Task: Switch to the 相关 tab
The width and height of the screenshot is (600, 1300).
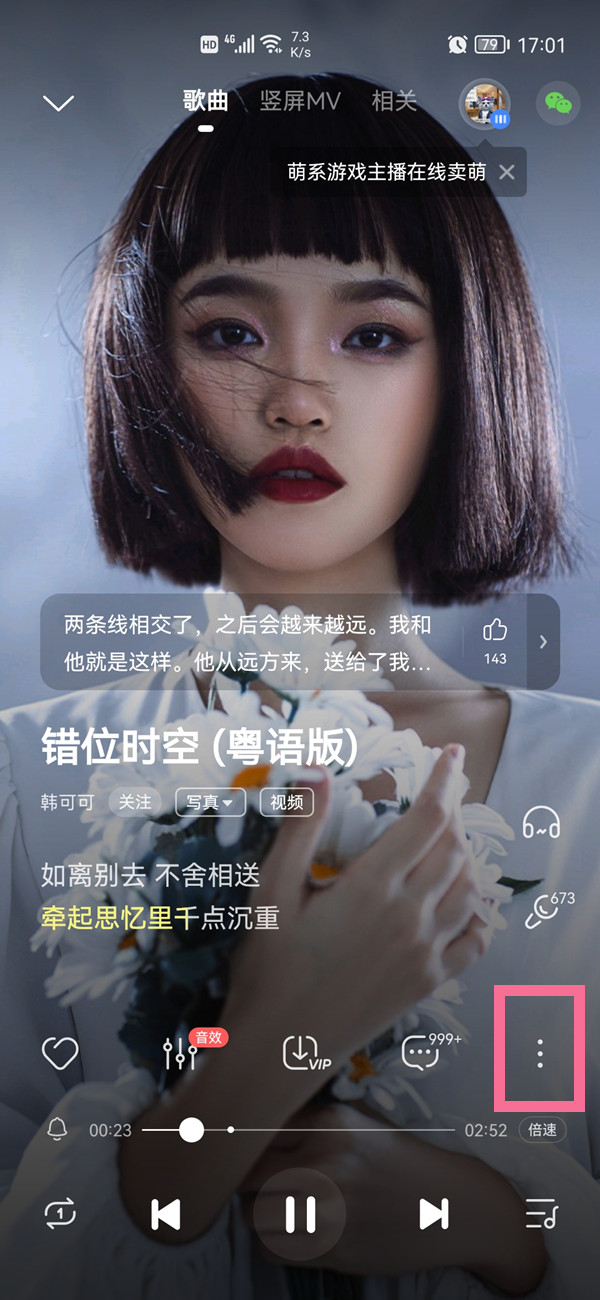Action: point(394,101)
